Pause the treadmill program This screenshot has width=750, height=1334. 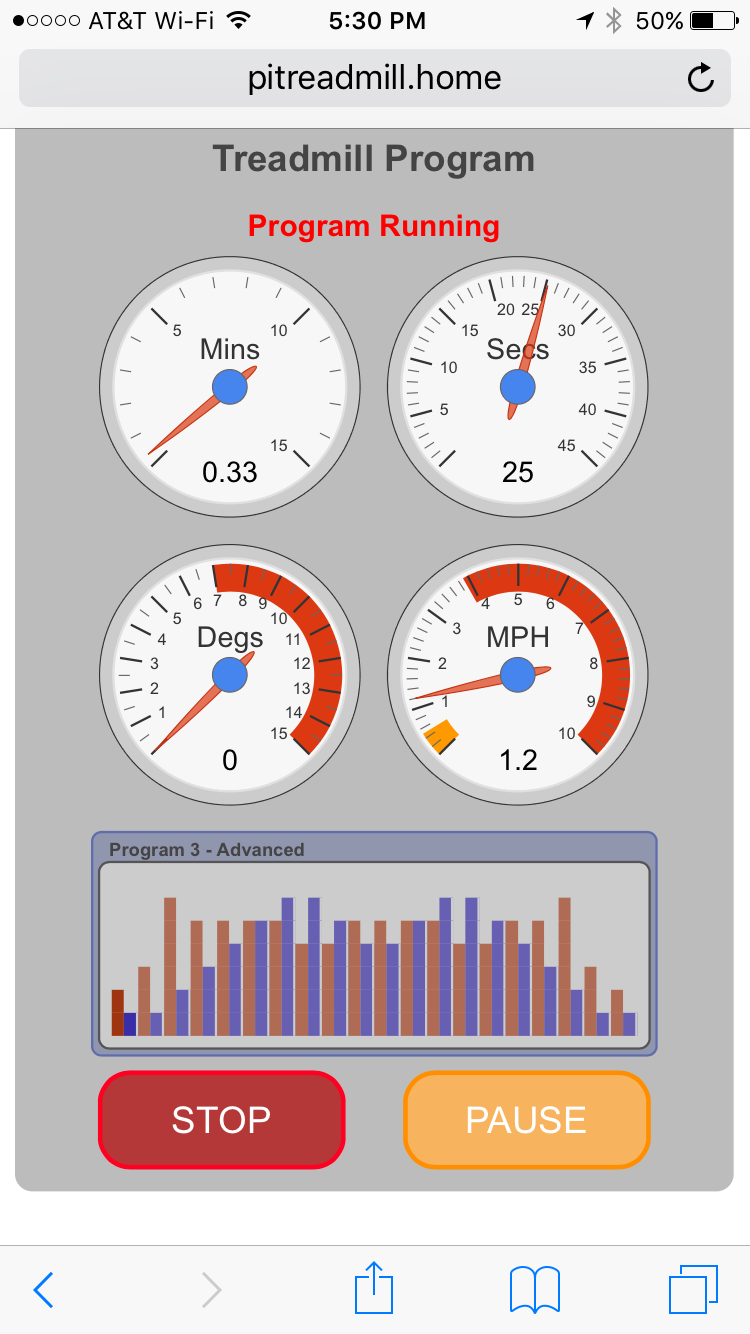coord(526,1119)
